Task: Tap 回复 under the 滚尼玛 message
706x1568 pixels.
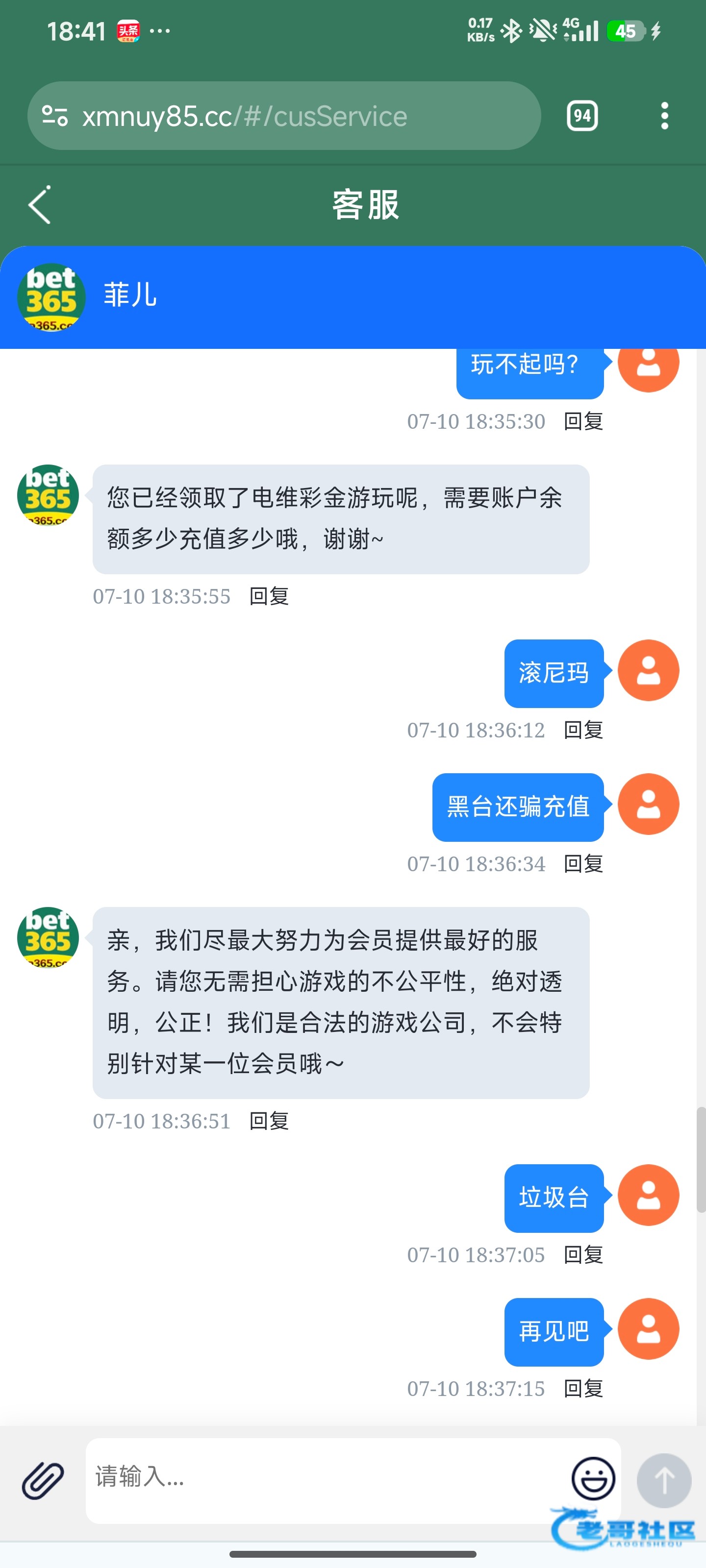Action: (x=583, y=730)
